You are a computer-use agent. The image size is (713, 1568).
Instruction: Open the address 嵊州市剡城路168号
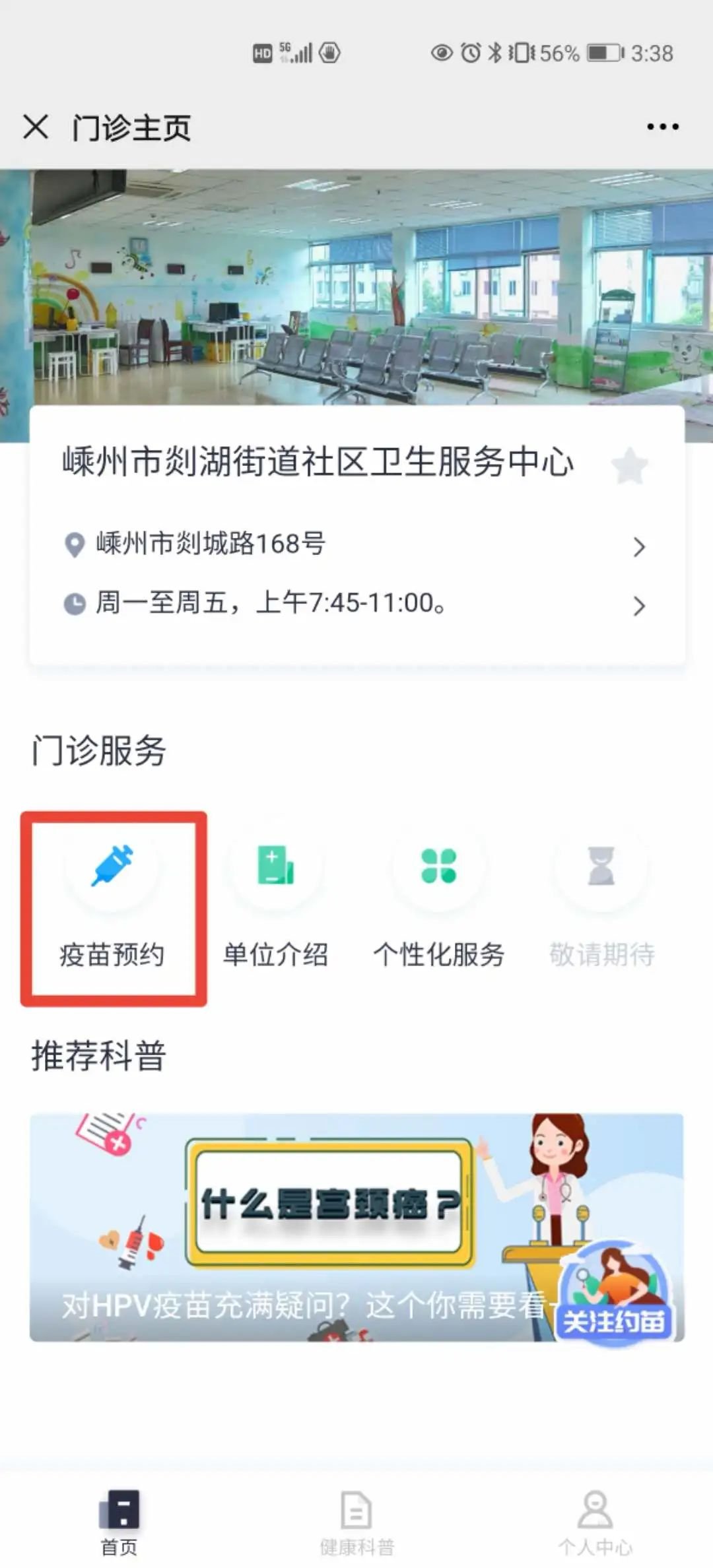pyautogui.click(x=356, y=545)
